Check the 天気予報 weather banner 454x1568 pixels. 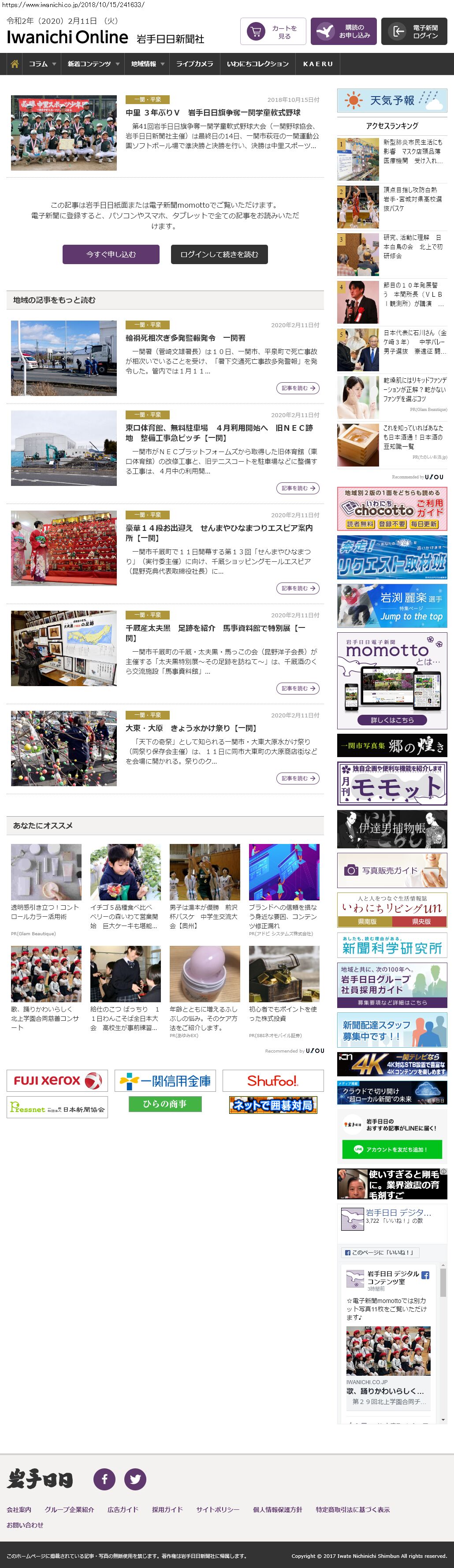point(392,101)
